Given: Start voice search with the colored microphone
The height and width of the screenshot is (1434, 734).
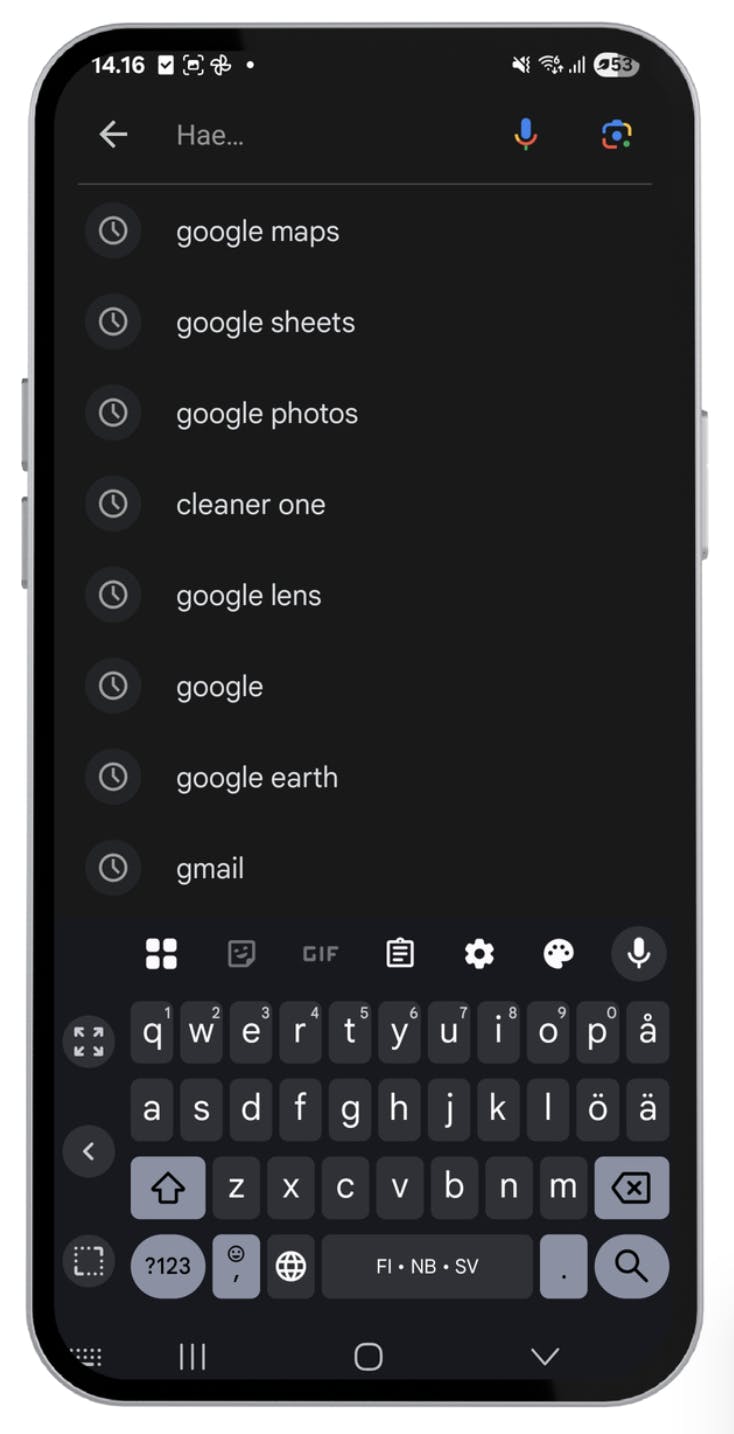Looking at the screenshot, I should point(525,135).
